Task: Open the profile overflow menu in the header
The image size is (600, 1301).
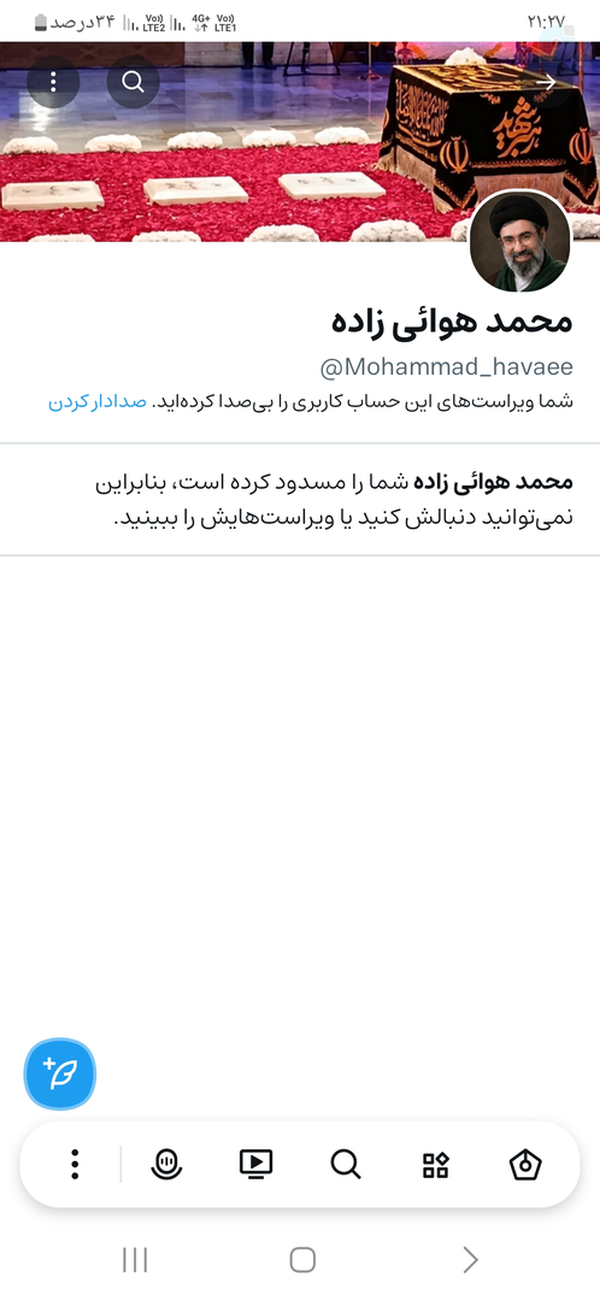Action: pos(53,81)
